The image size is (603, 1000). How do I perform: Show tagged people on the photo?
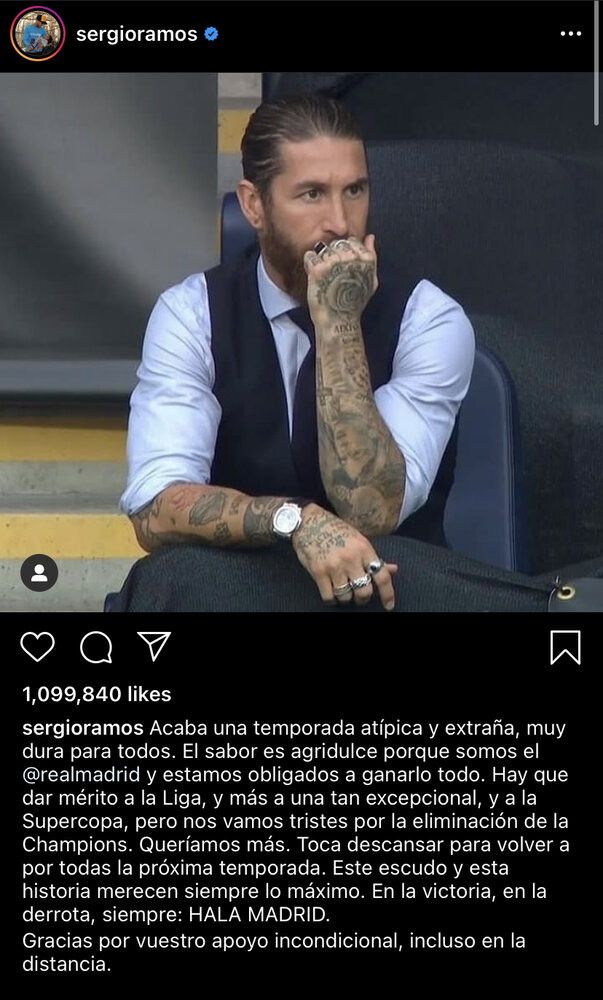(39, 573)
